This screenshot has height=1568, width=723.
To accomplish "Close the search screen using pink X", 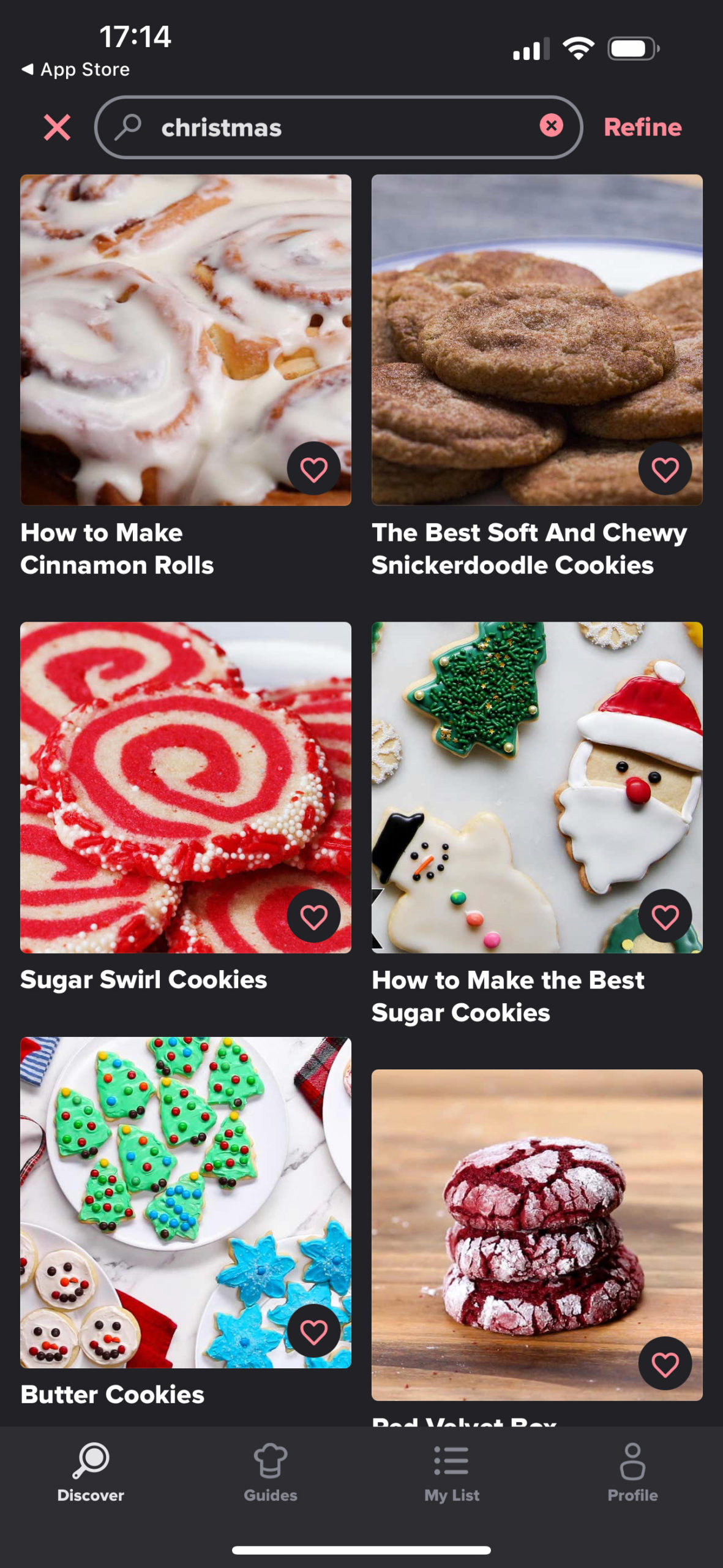I will (x=56, y=128).
